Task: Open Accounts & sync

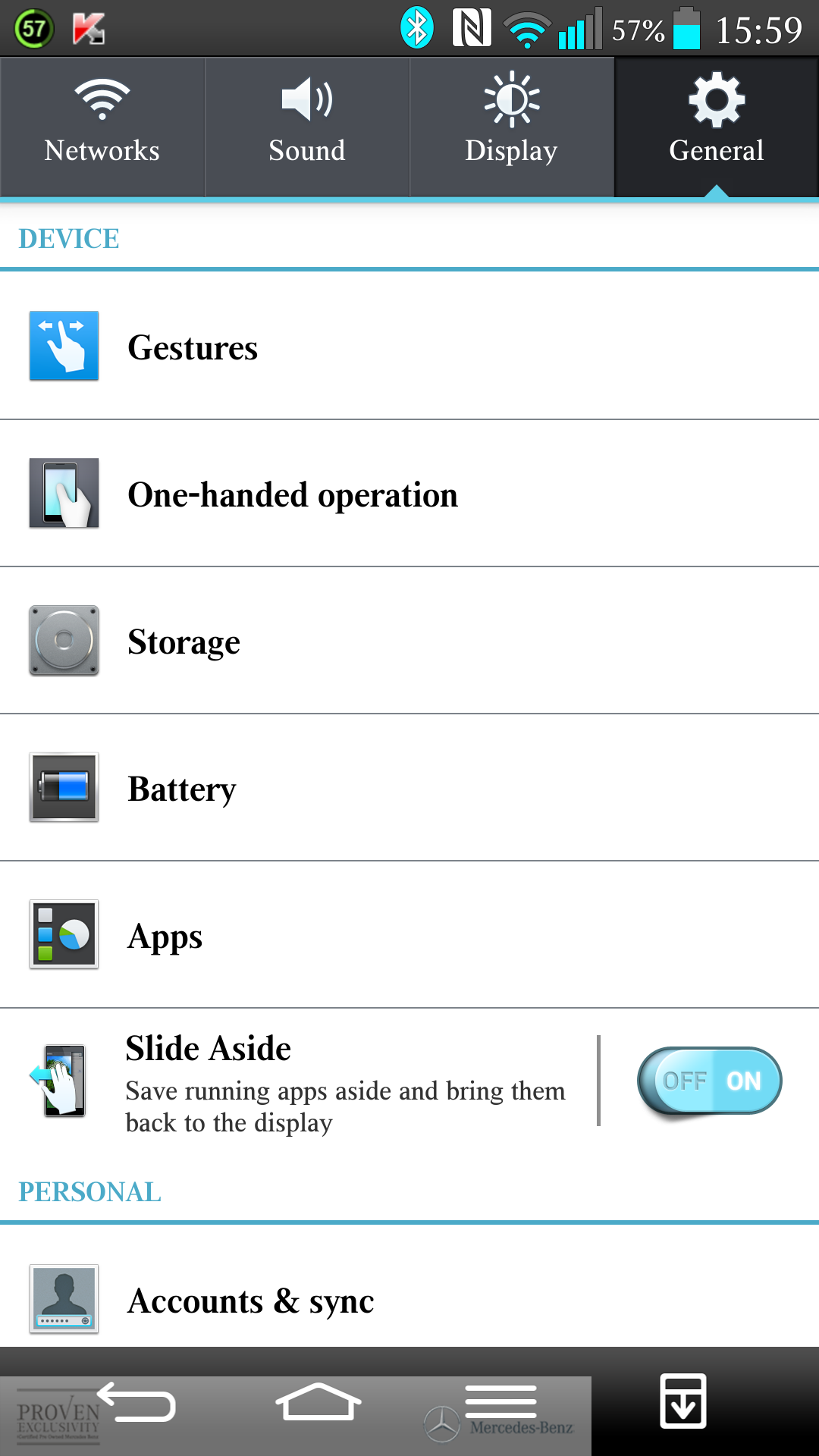Action: click(409, 1299)
